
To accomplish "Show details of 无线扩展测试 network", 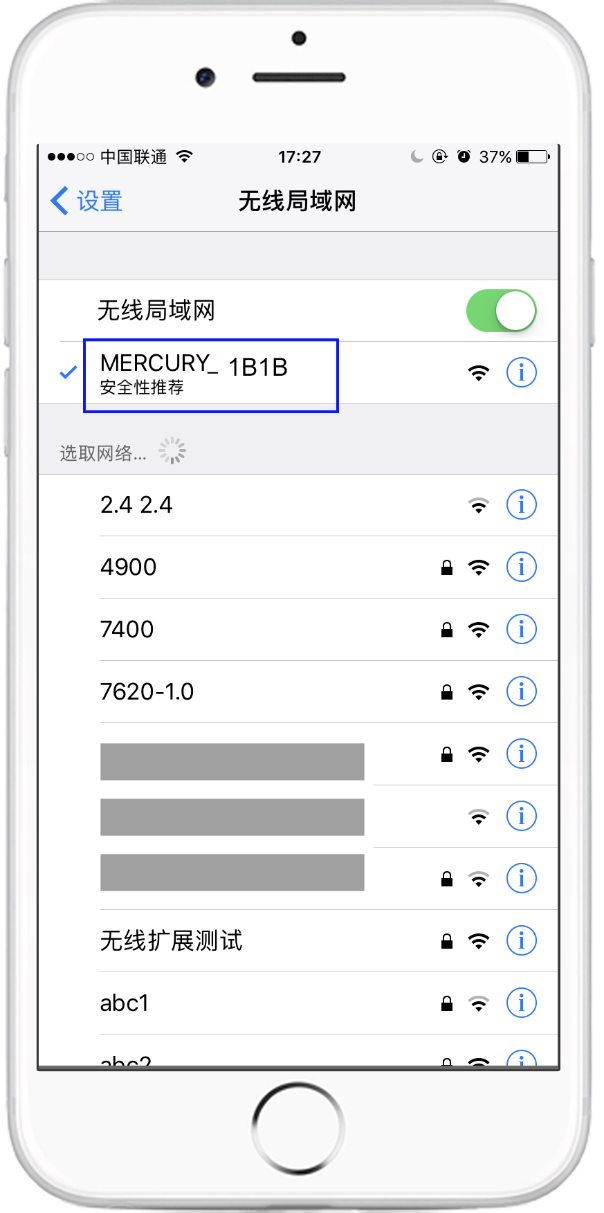I will [521, 941].
